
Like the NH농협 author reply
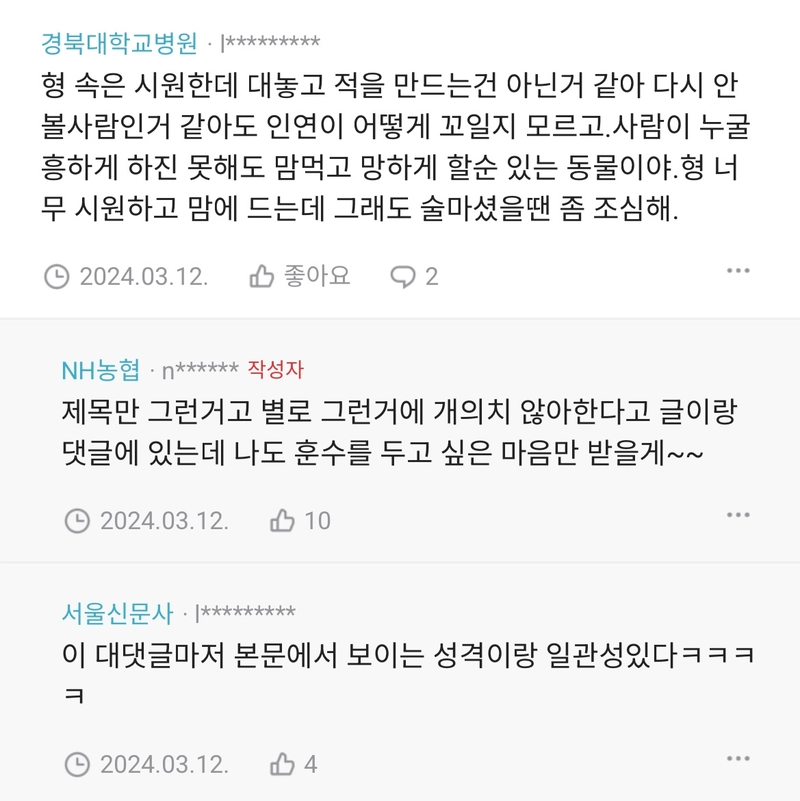click(x=300, y=520)
